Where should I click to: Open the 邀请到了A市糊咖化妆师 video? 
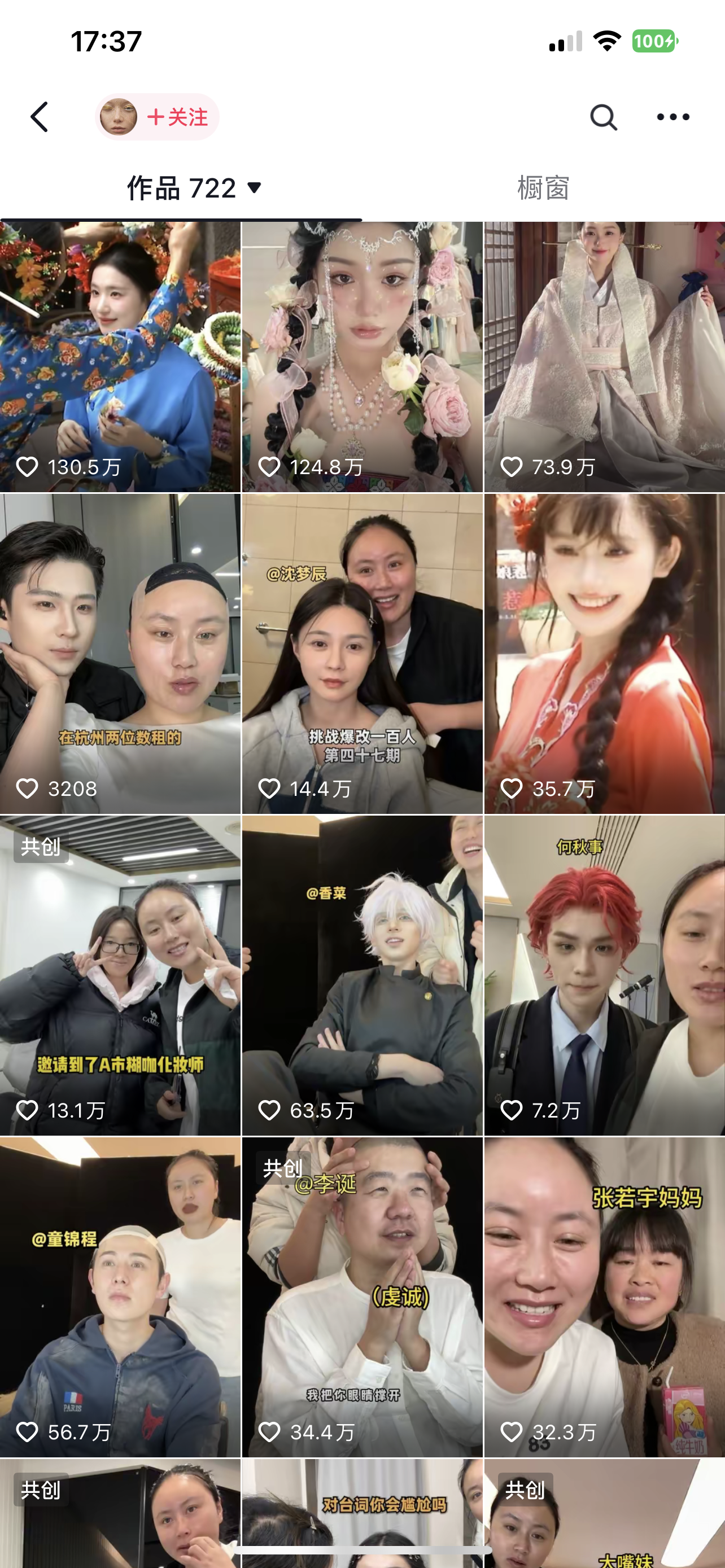(x=120, y=975)
